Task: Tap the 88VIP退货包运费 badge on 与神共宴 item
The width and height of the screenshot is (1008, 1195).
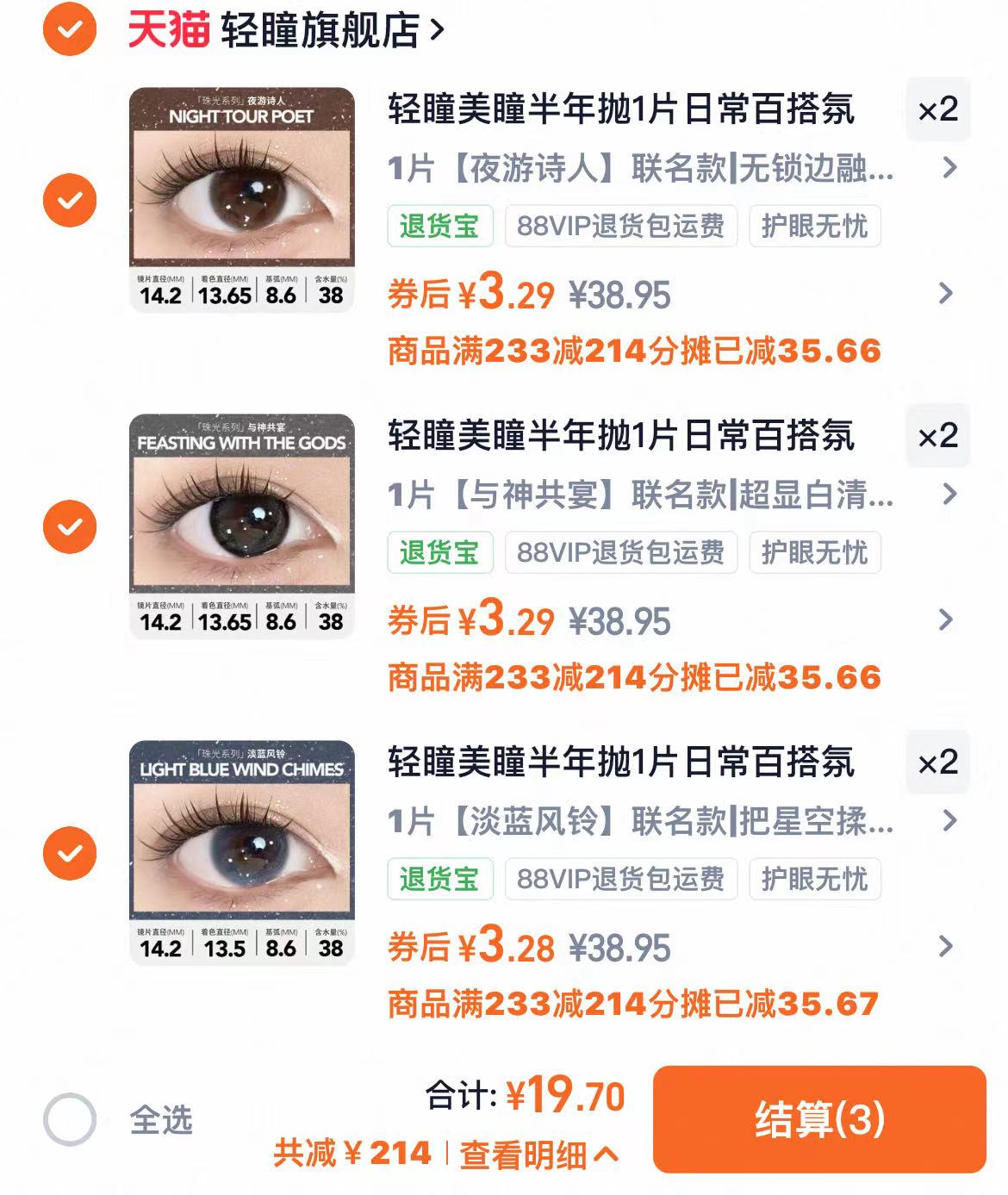Action: click(x=620, y=554)
